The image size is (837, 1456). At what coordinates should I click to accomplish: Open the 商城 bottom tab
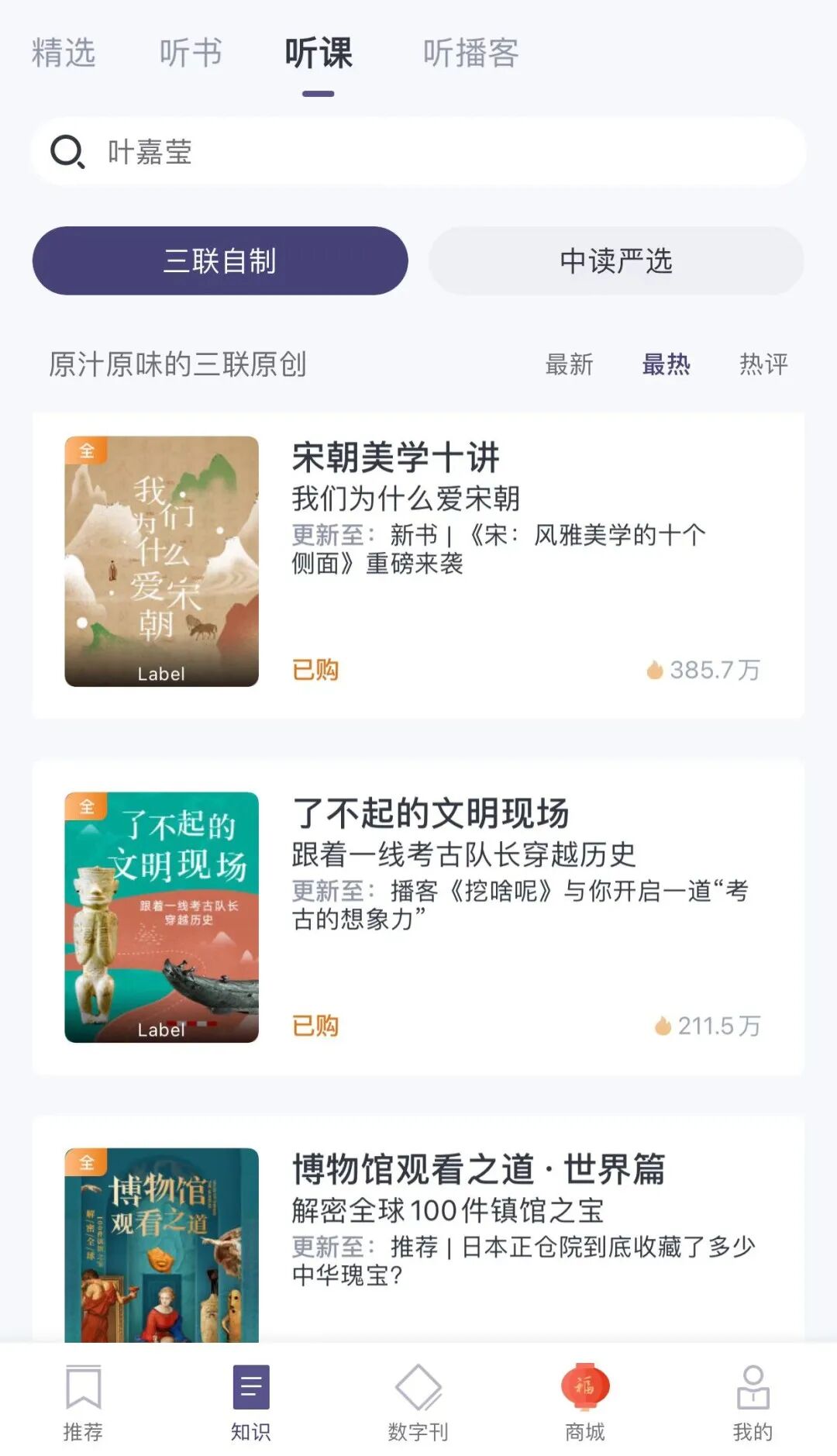(x=585, y=1403)
